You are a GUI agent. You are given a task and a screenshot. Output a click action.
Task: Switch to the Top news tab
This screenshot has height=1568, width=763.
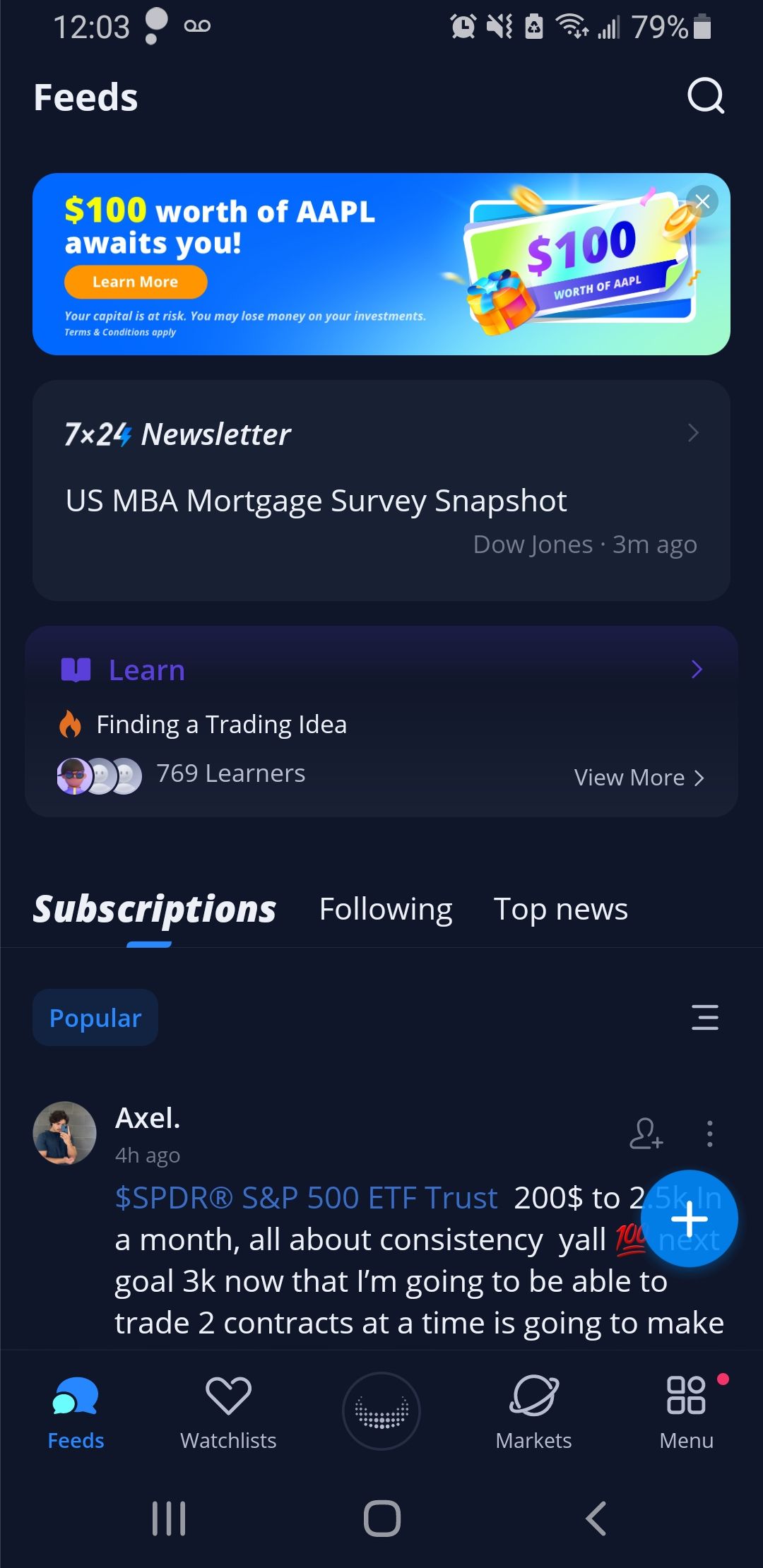[560, 909]
